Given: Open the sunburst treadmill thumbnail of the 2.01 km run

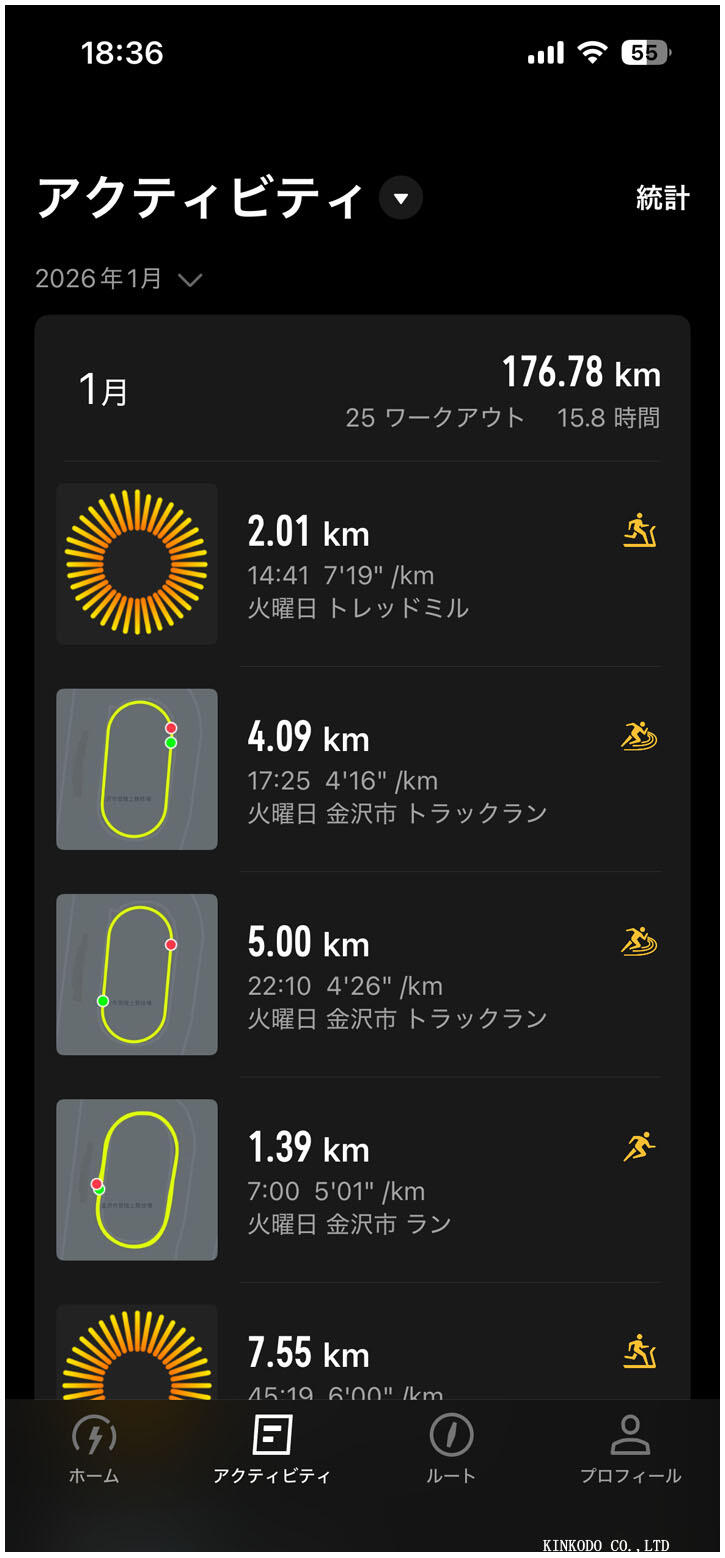Looking at the screenshot, I should click(136, 563).
